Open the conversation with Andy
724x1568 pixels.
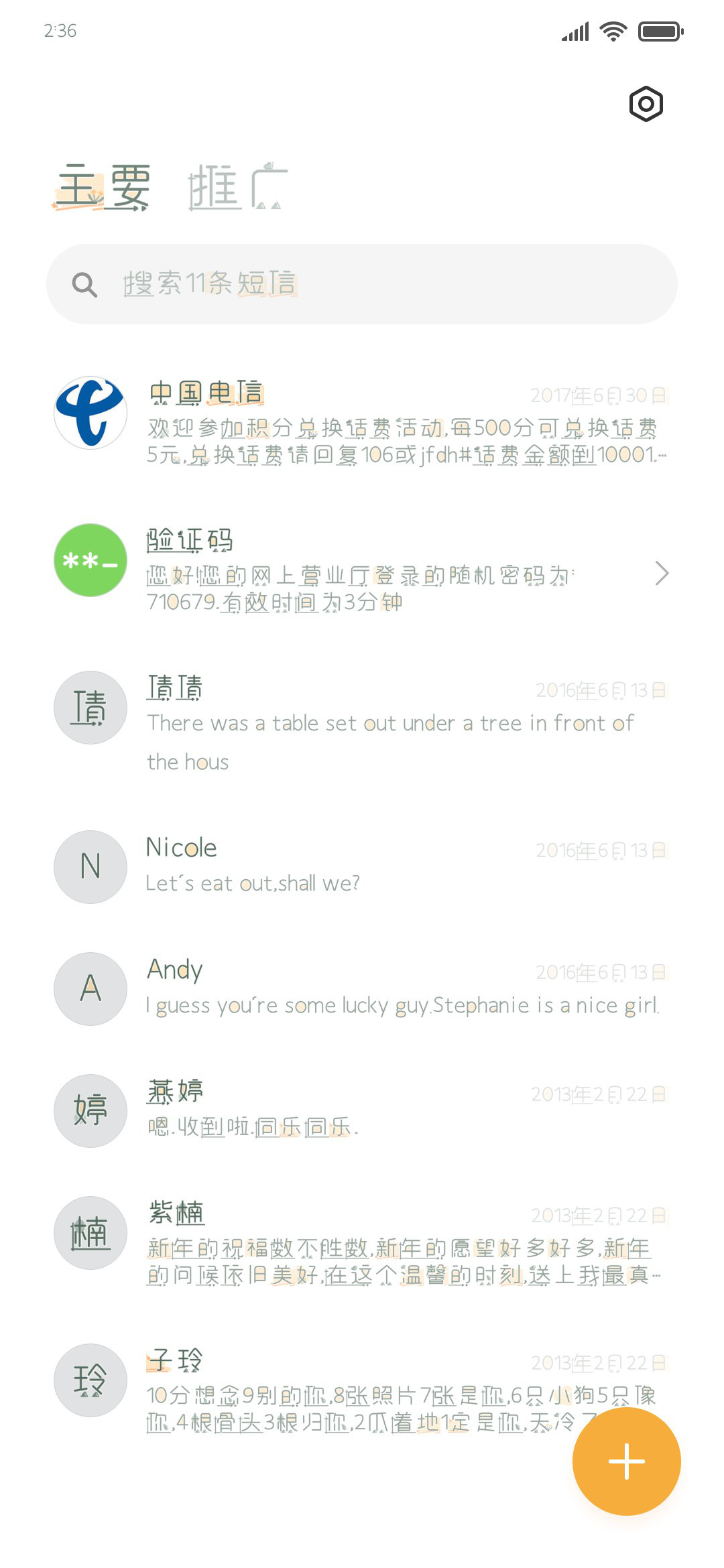point(362,988)
